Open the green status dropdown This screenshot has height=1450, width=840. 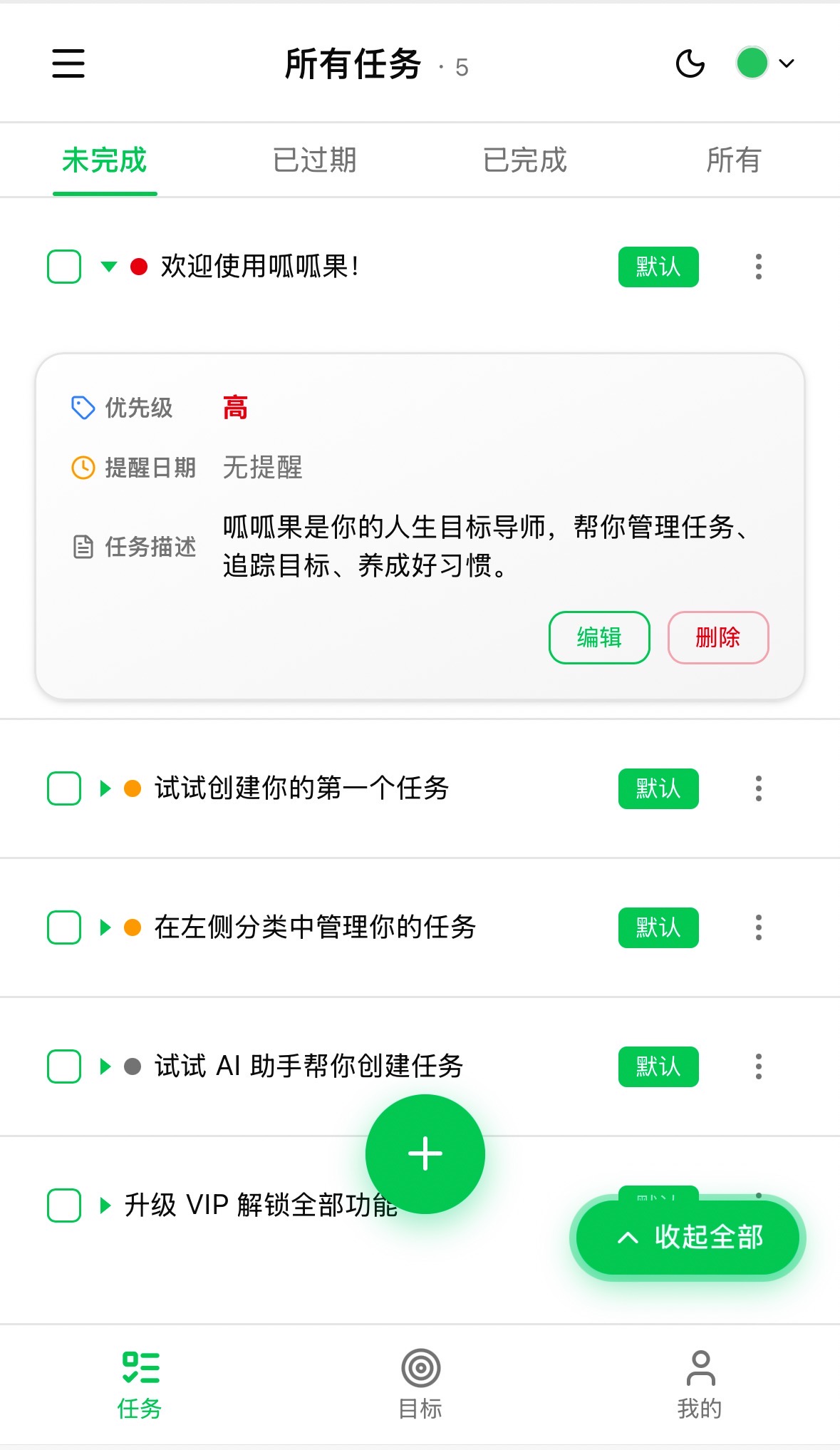[765, 63]
